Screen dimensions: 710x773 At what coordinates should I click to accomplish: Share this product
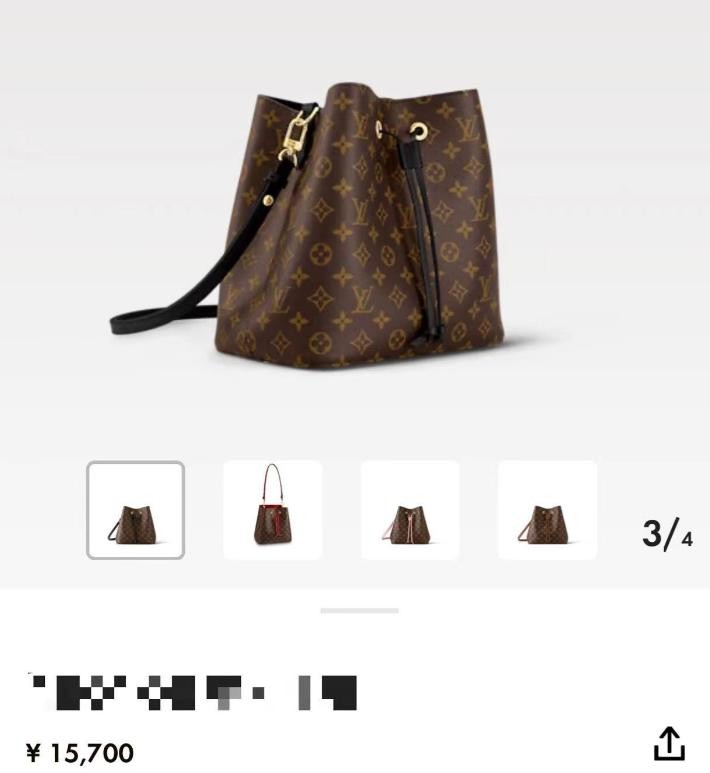tap(669, 744)
